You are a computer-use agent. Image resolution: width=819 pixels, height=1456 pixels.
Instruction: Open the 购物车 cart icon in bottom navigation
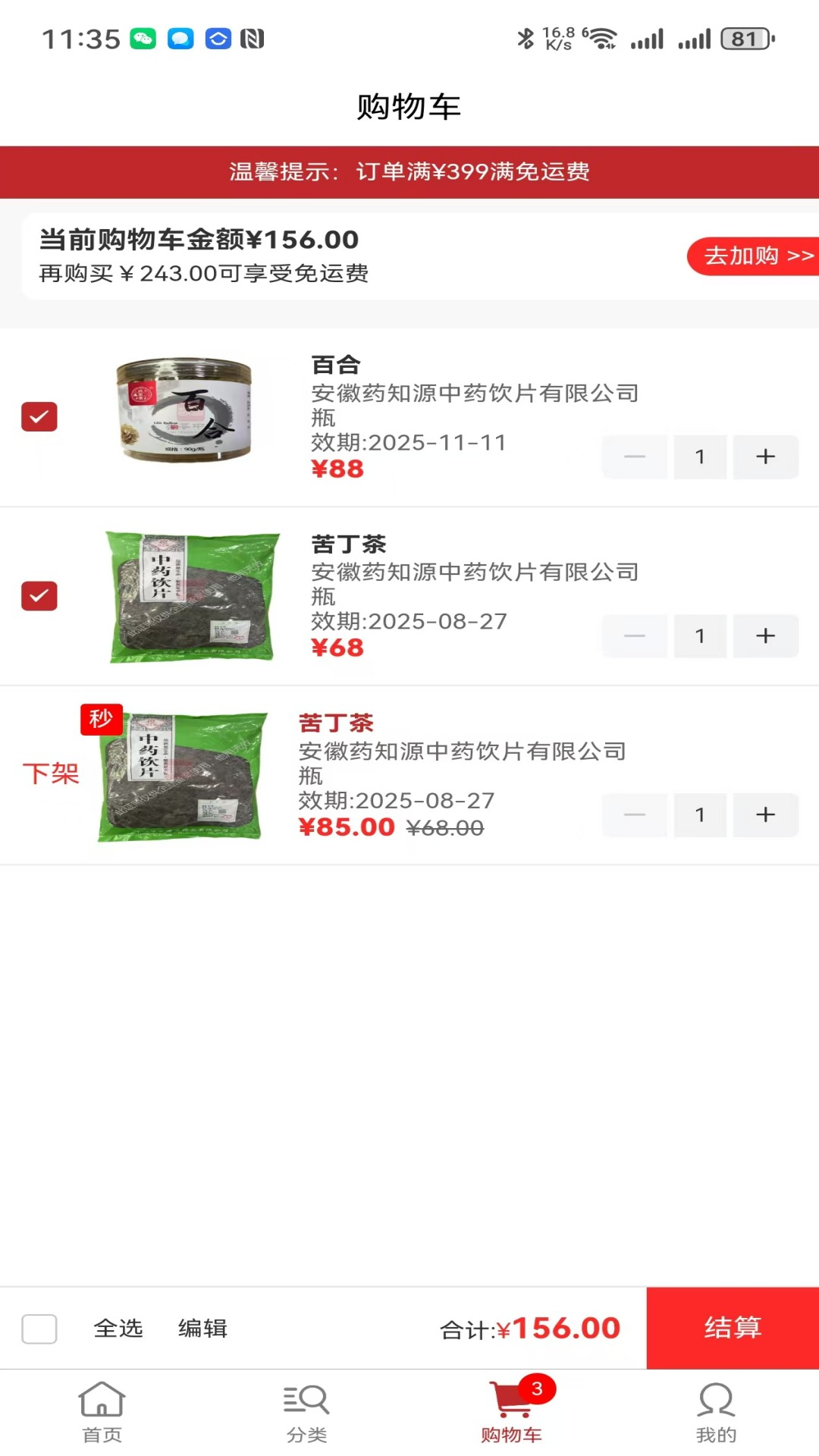click(512, 1407)
